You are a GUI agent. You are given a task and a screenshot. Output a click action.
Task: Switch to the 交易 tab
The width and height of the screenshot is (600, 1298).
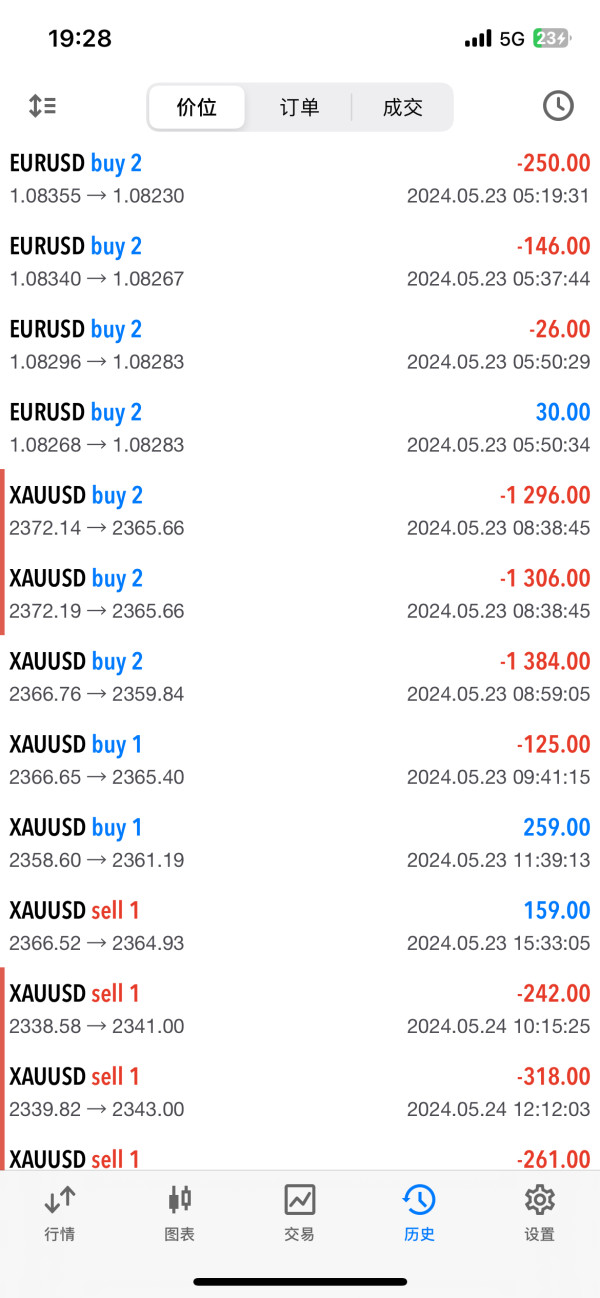300,1212
